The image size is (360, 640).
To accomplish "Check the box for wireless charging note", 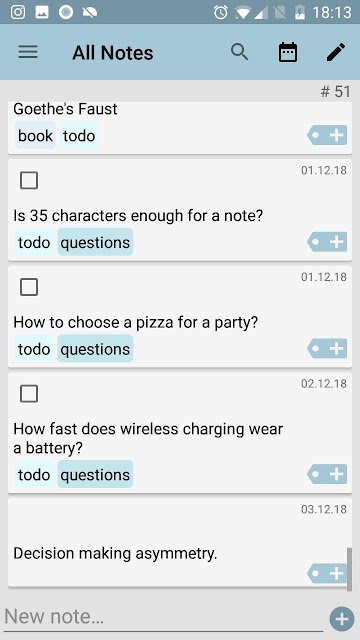I will pyautogui.click(x=29, y=393).
